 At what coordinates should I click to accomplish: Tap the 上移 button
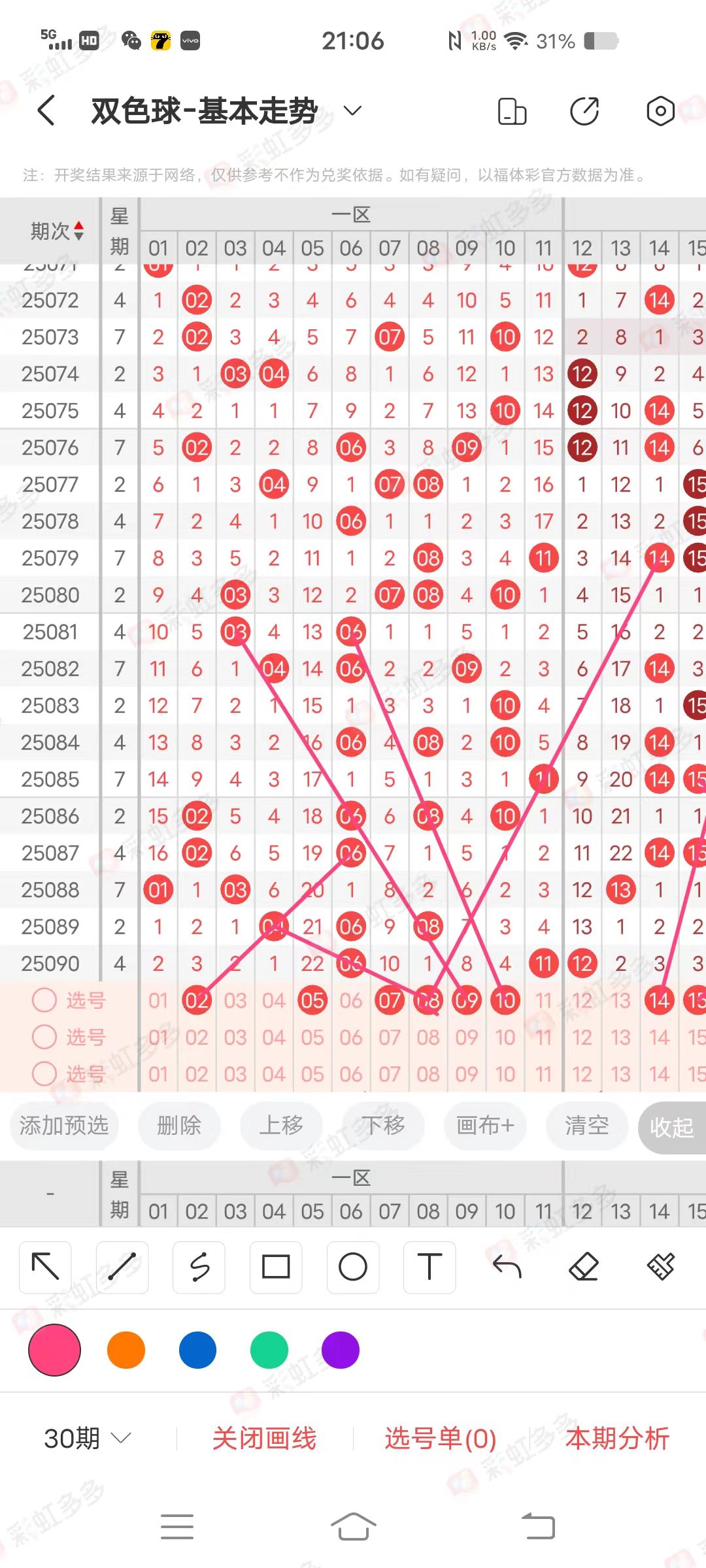281,1126
